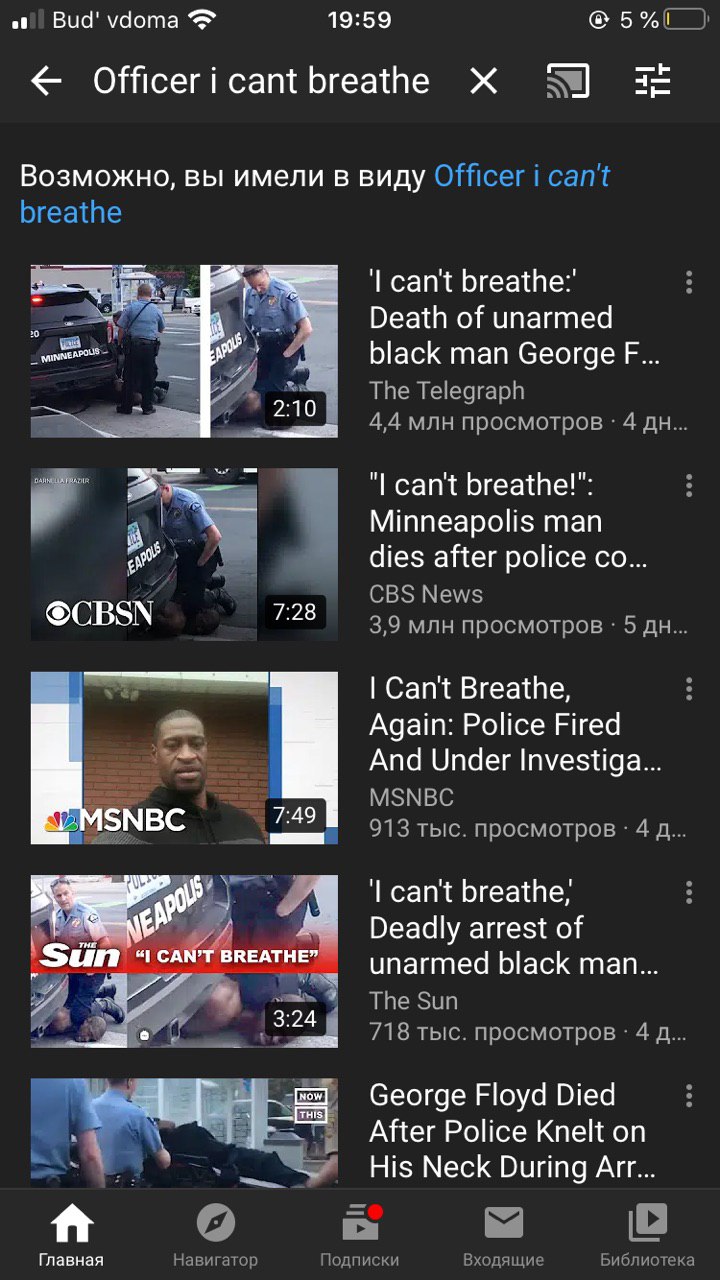Open the George Floyd Died video result
Screen dimensions: 720x1280
coord(184,1132)
